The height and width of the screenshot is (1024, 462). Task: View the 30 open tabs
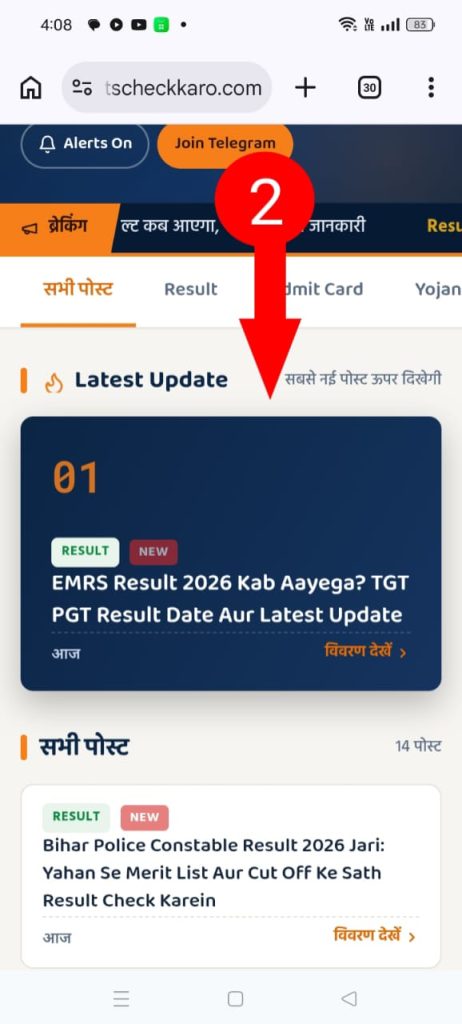click(369, 88)
